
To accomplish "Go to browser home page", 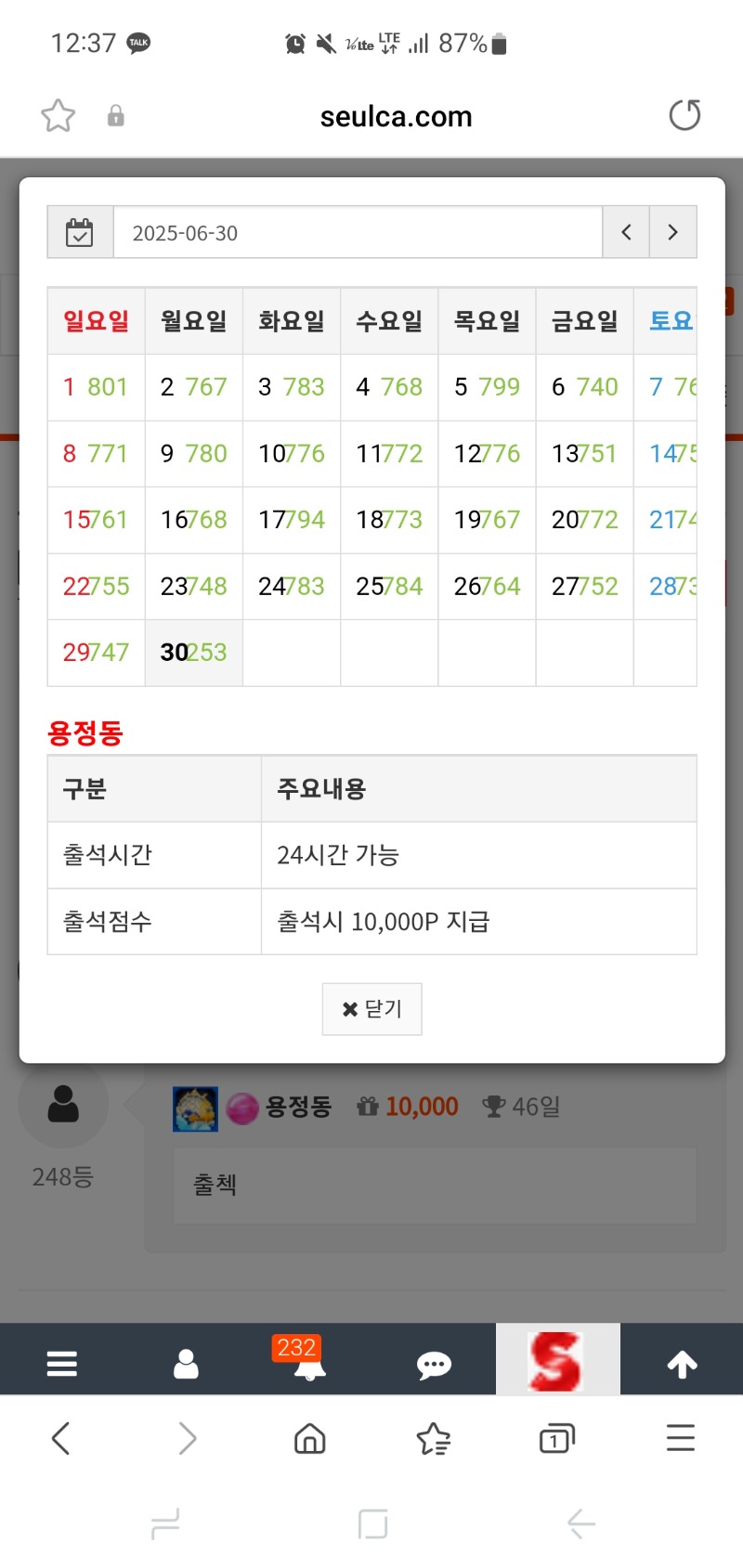I will 309,1439.
